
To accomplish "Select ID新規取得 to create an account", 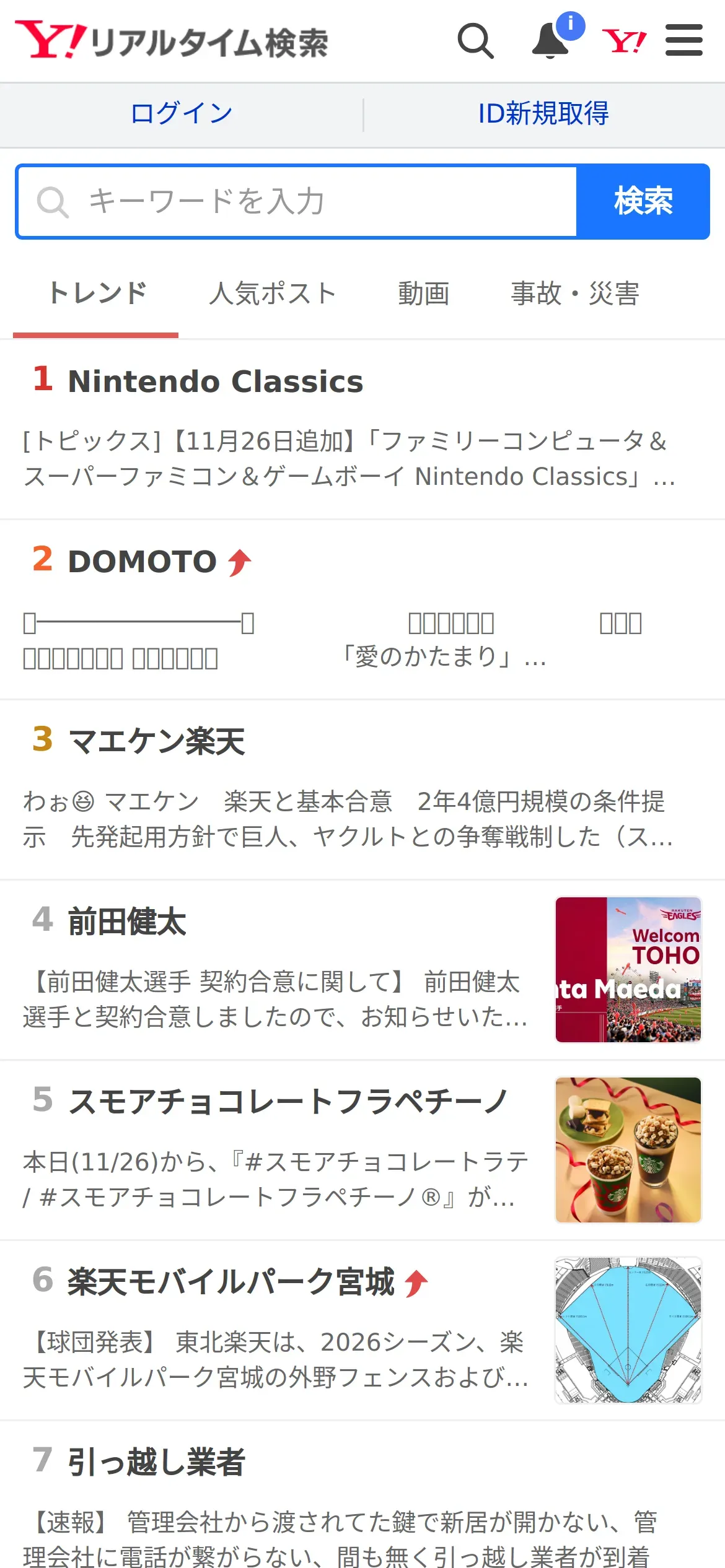I will 543,114.
